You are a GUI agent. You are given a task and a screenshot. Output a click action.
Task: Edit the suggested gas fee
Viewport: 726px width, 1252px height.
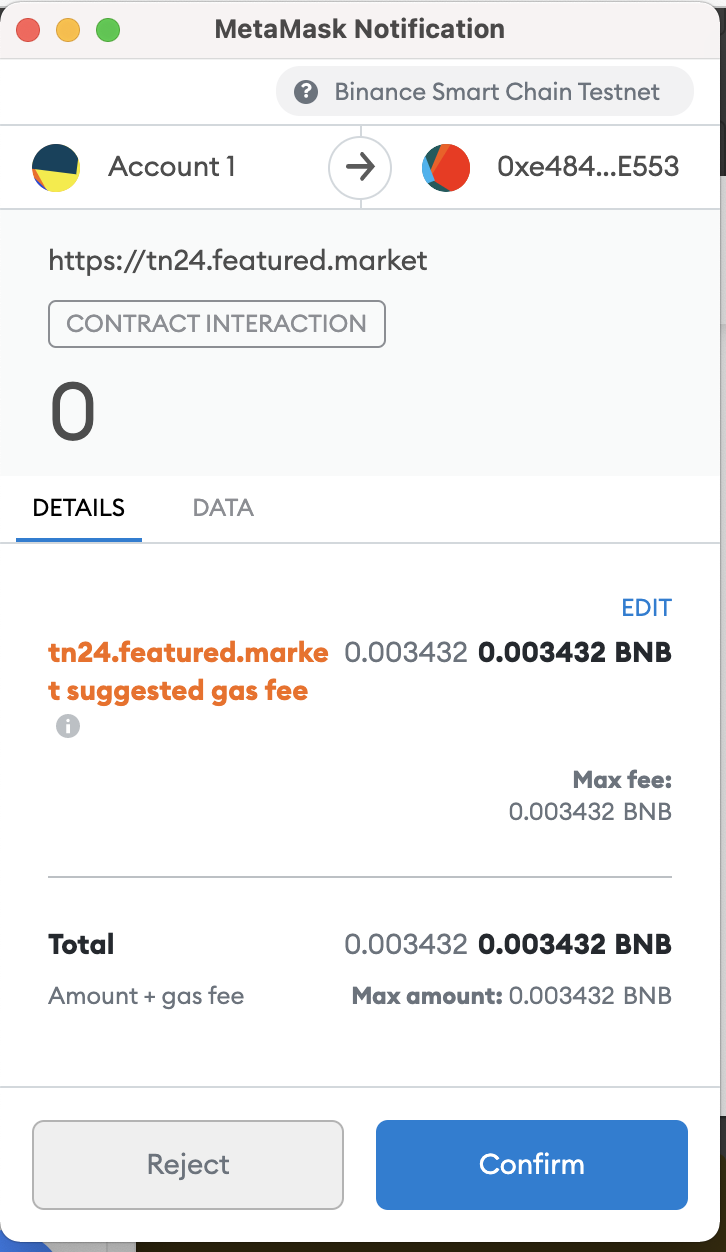pyautogui.click(x=646, y=608)
